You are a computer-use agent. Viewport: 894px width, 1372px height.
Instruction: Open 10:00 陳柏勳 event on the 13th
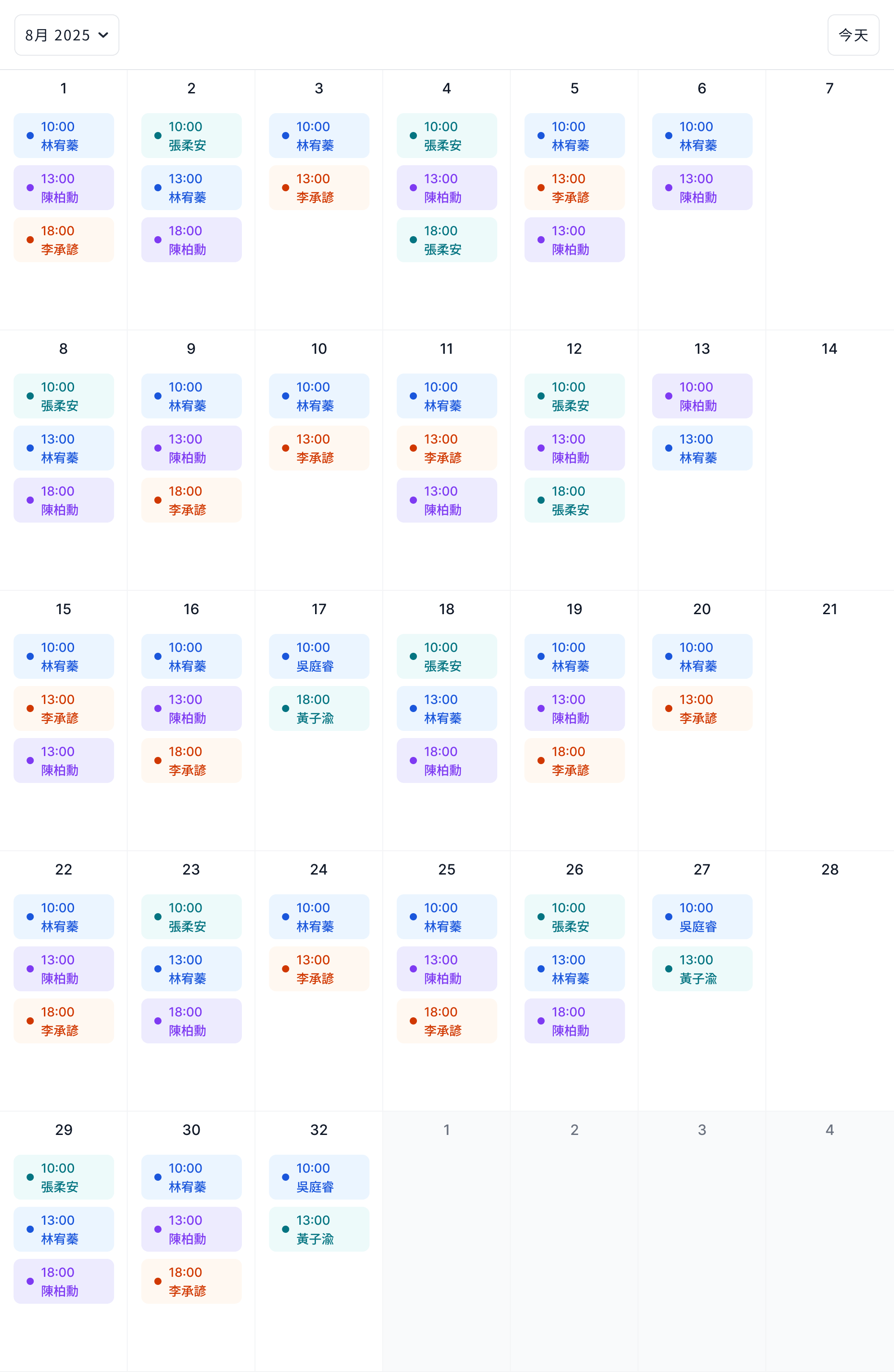tap(701, 396)
